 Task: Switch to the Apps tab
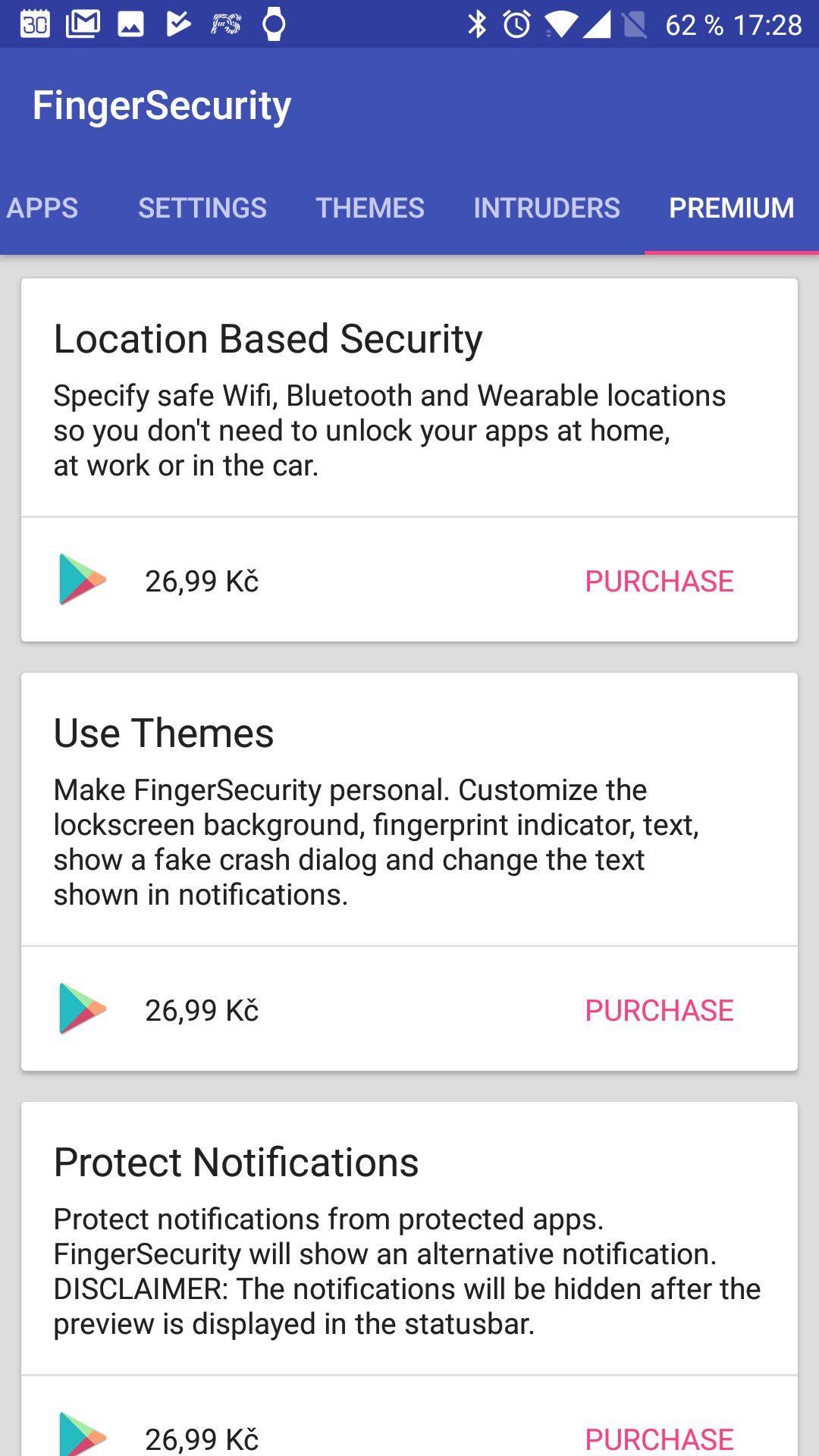42,208
